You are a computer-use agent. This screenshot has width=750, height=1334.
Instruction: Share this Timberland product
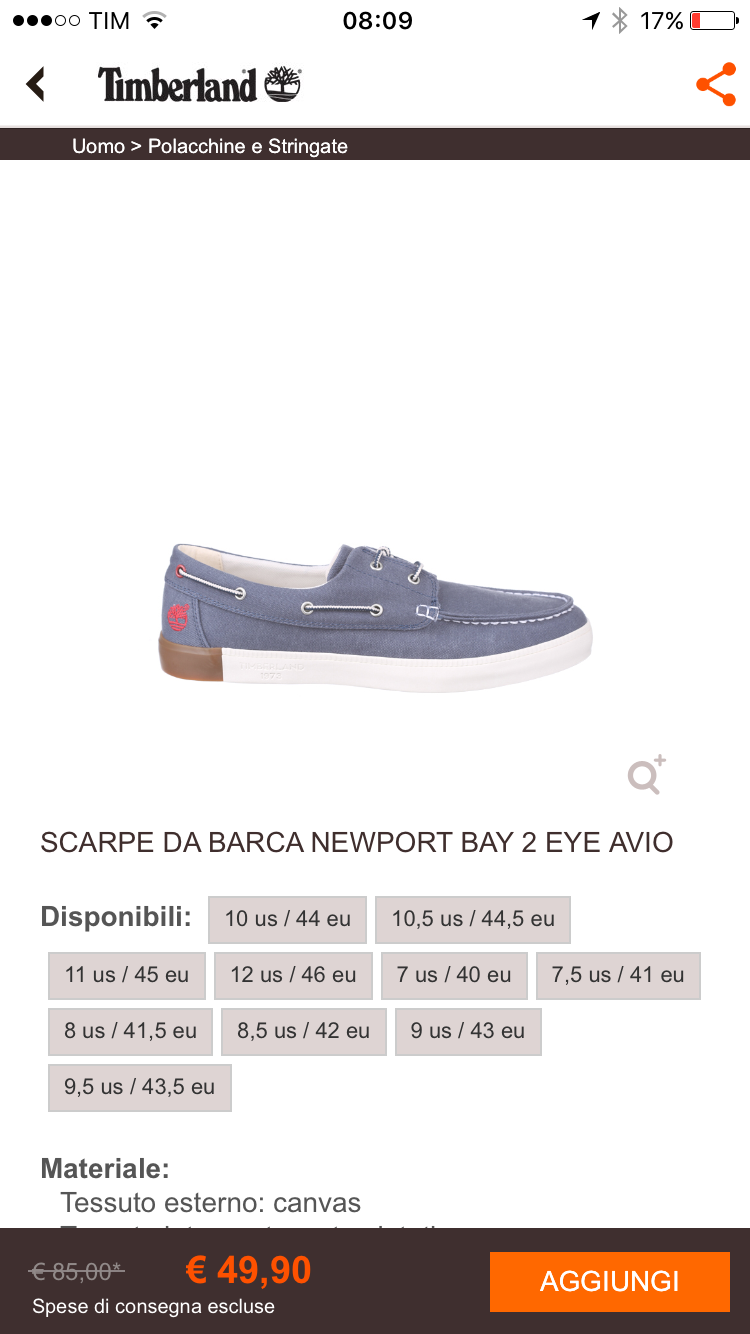[x=715, y=85]
